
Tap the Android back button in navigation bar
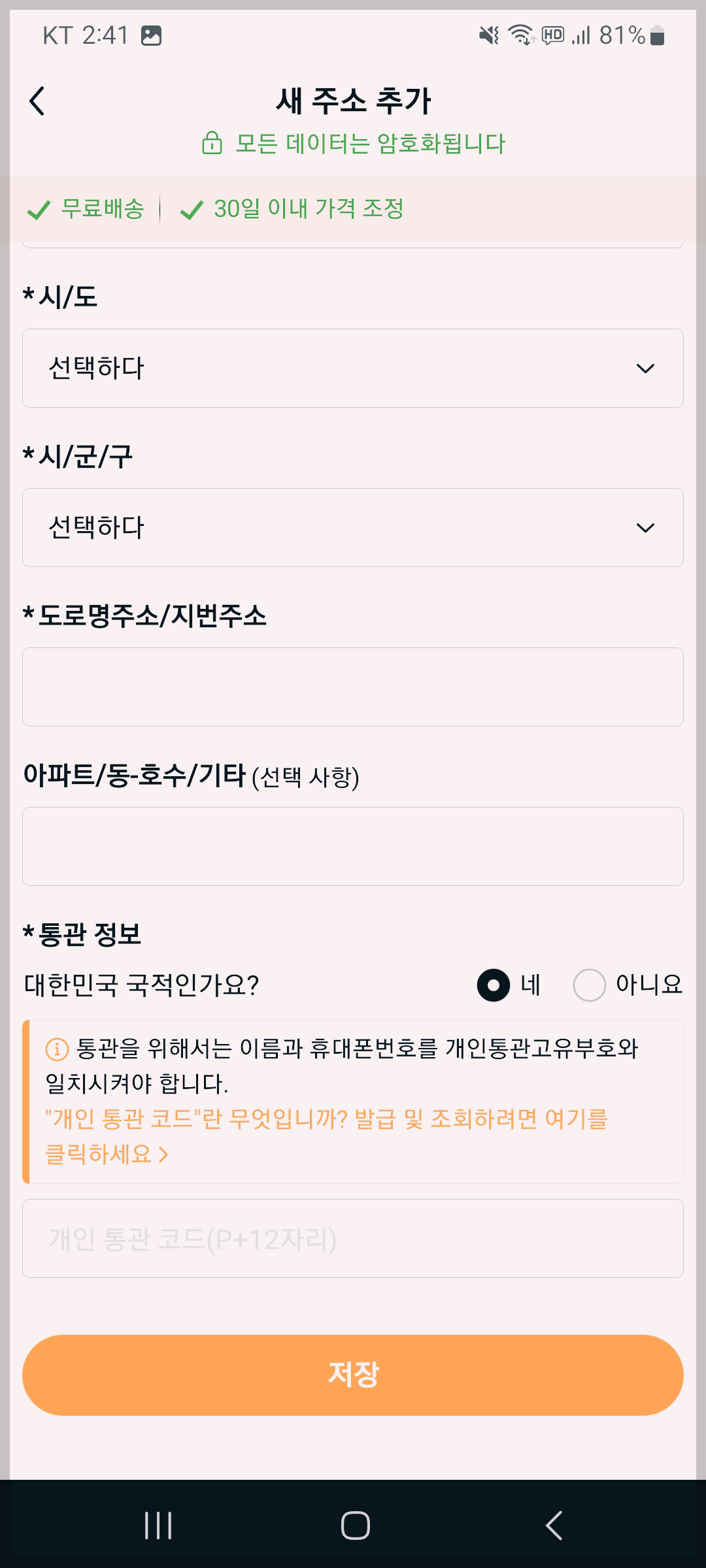(x=551, y=1526)
